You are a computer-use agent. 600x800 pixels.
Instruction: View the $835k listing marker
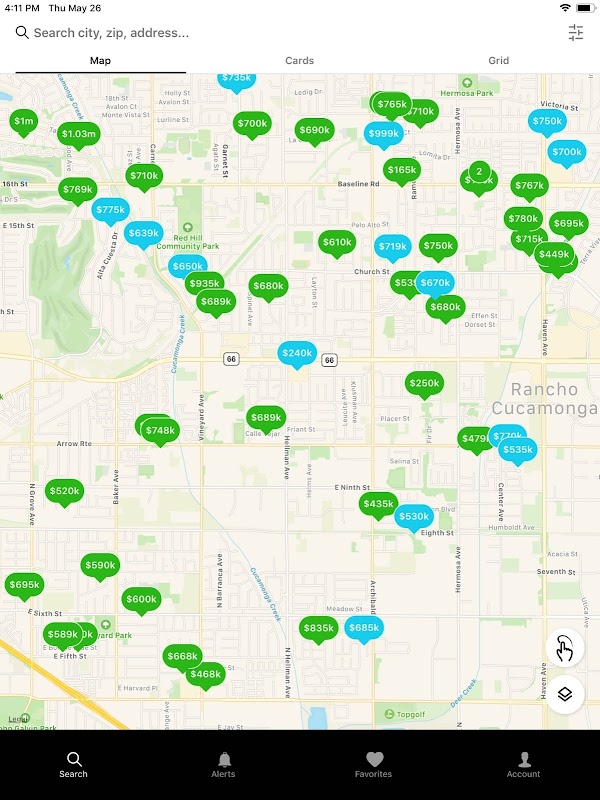(318, 629)
